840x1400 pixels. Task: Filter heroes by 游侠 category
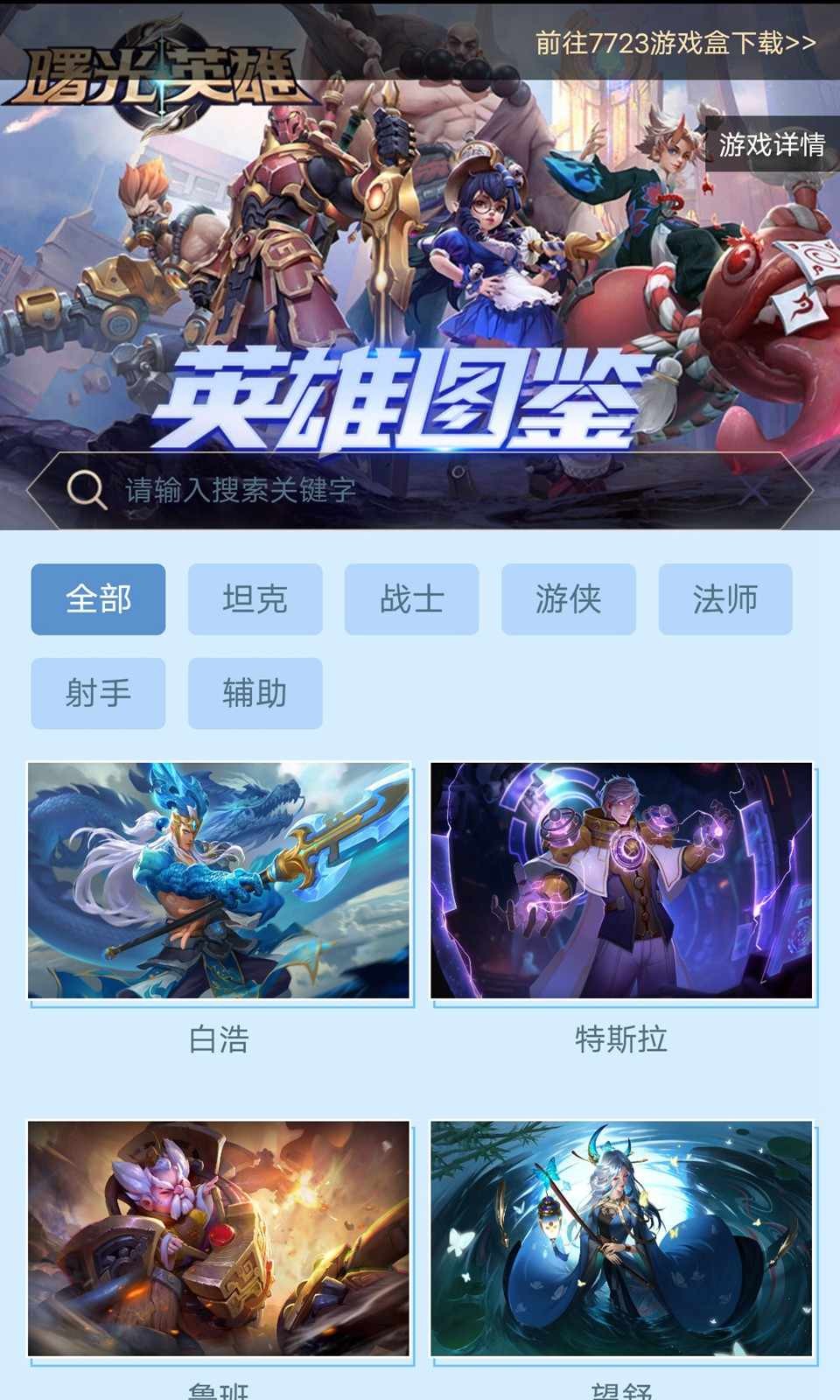click(x=568, y=599)
